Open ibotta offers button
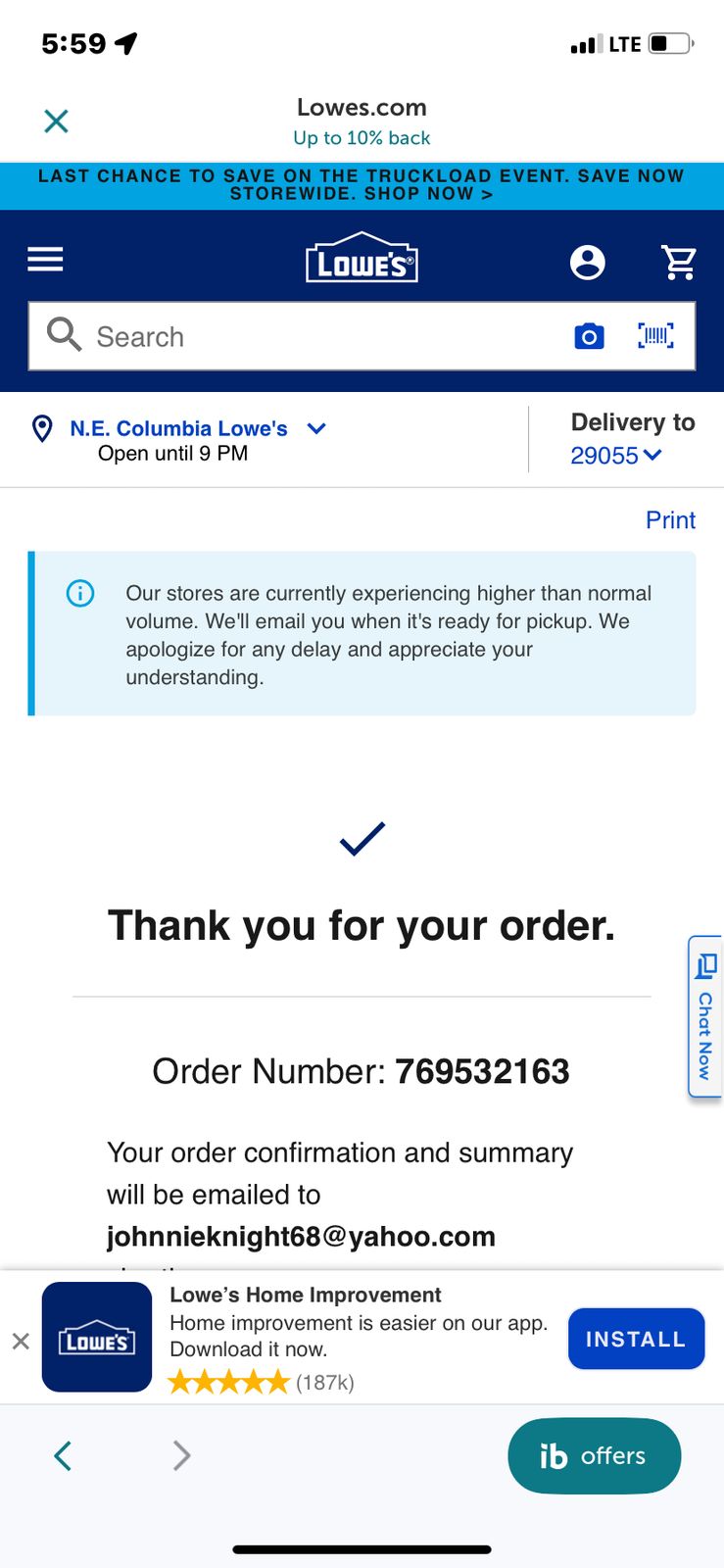Screen dimensions: 724x1568 (594, 1455)
